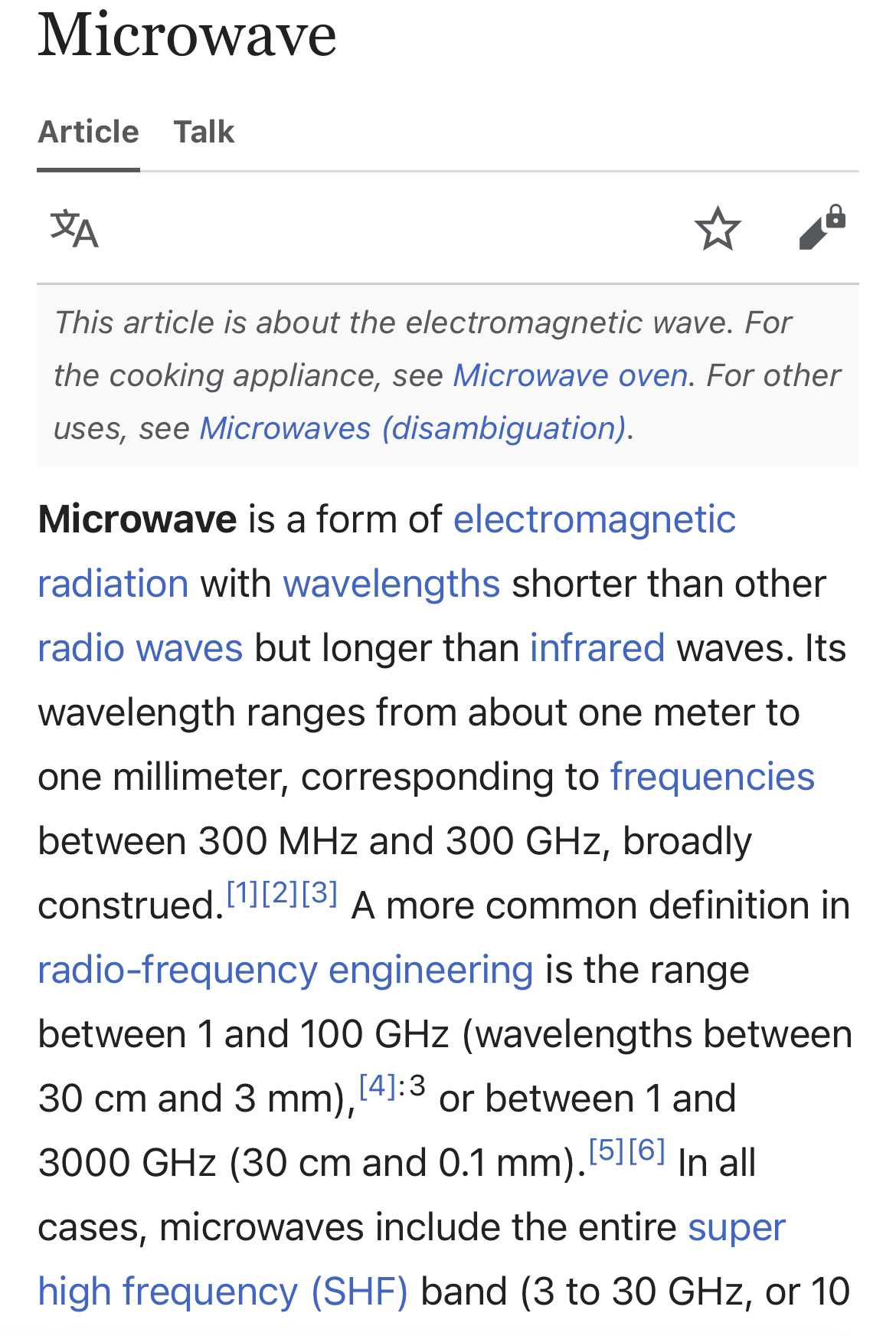Open super high frequency (SHF) link
The height and width of the screenshot is (1336, 896).
[222, 1292]
